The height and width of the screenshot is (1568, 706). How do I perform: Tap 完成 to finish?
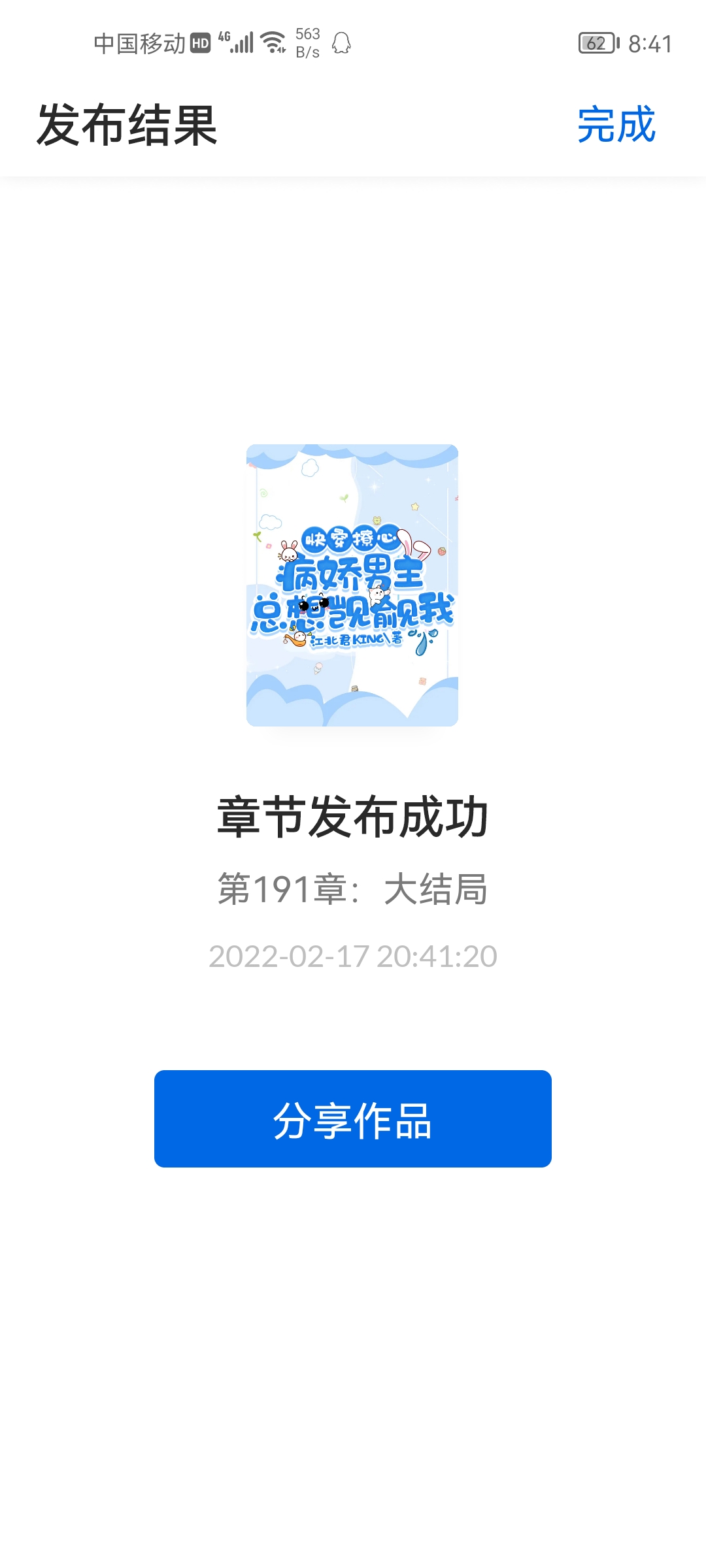click(616, 124)
